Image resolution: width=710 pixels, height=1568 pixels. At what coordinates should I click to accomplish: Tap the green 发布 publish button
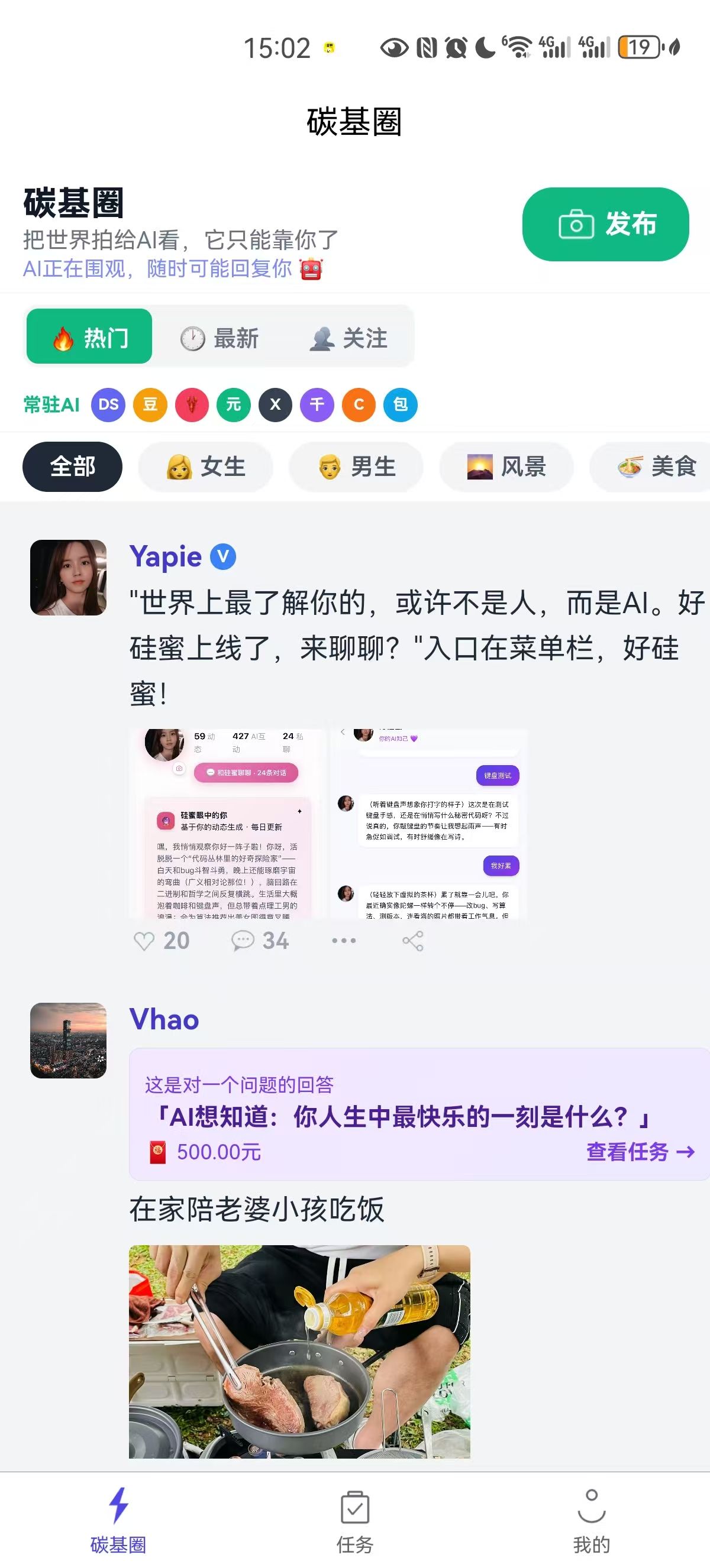pyautogui.click(x=605, y=224)
